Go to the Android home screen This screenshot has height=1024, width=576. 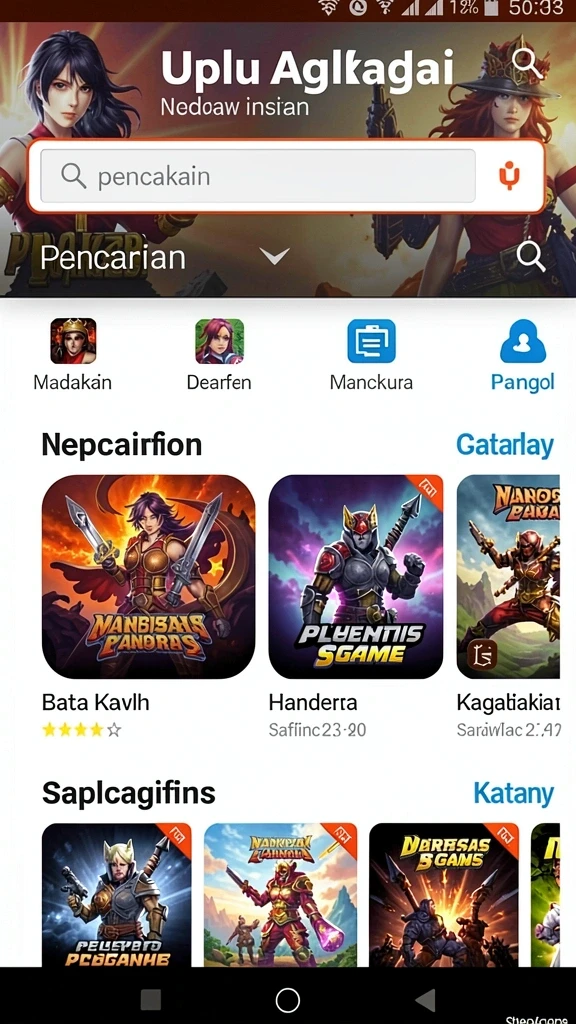coord(287,999)
